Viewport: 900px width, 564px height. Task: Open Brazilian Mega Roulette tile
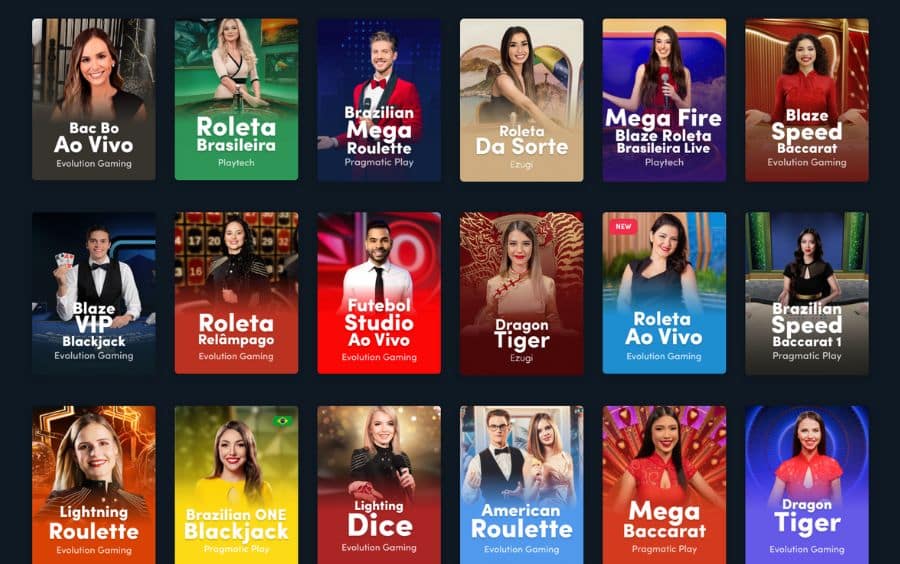click(x=379, y=99)
